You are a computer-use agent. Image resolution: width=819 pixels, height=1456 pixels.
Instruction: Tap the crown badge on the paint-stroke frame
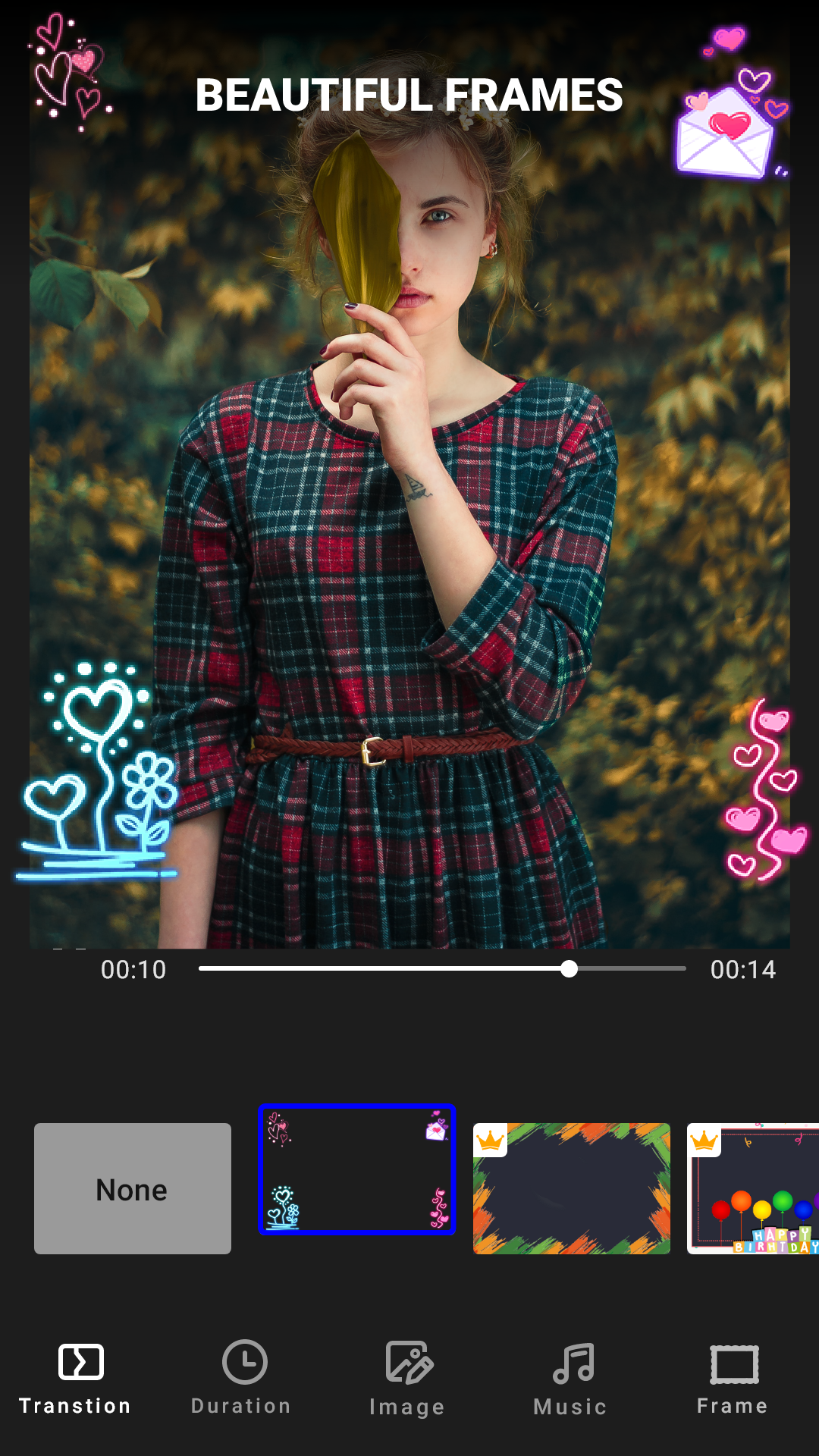(x=489, y=1141)
